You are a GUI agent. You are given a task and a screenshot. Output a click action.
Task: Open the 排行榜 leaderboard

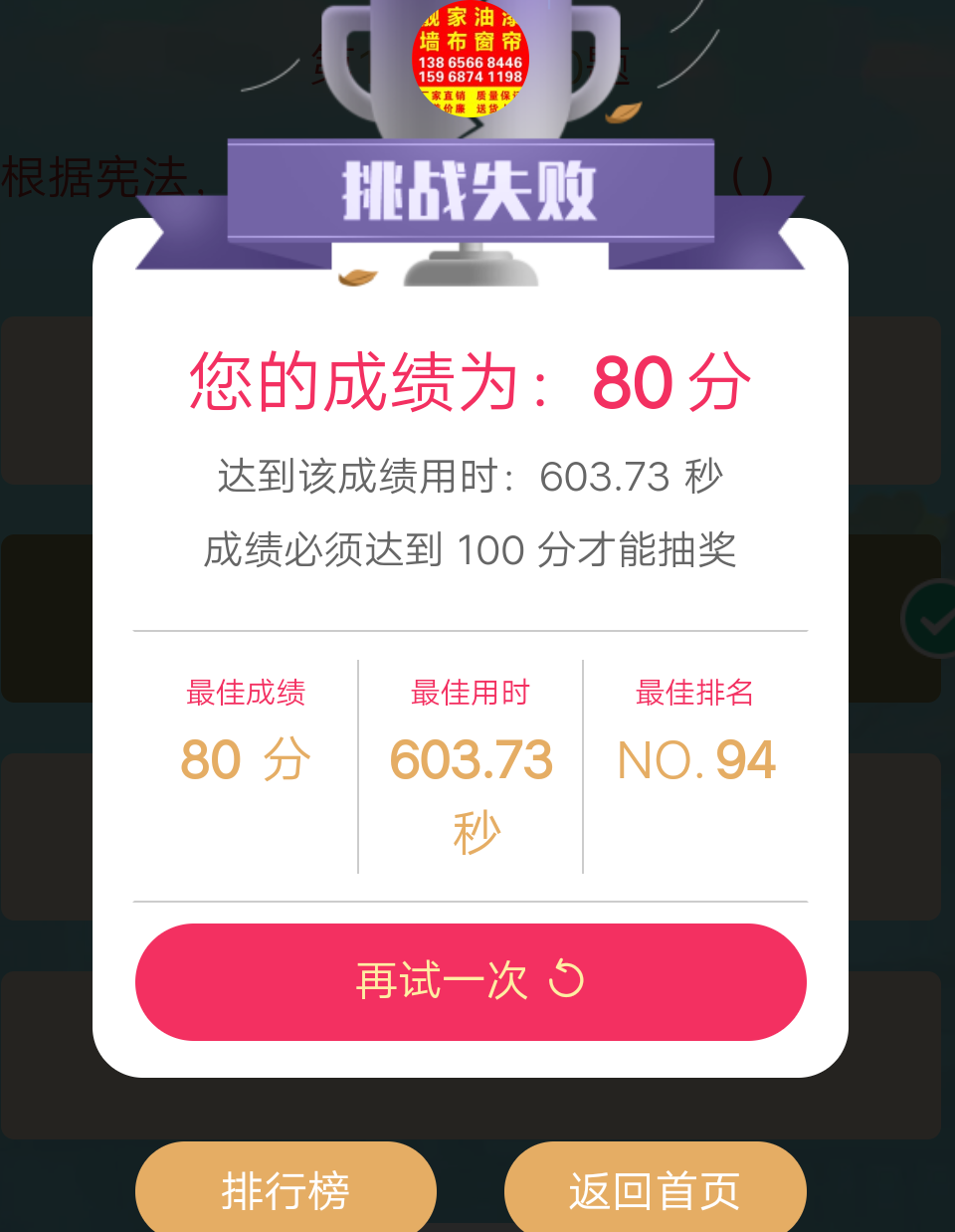coord(286,1189)
